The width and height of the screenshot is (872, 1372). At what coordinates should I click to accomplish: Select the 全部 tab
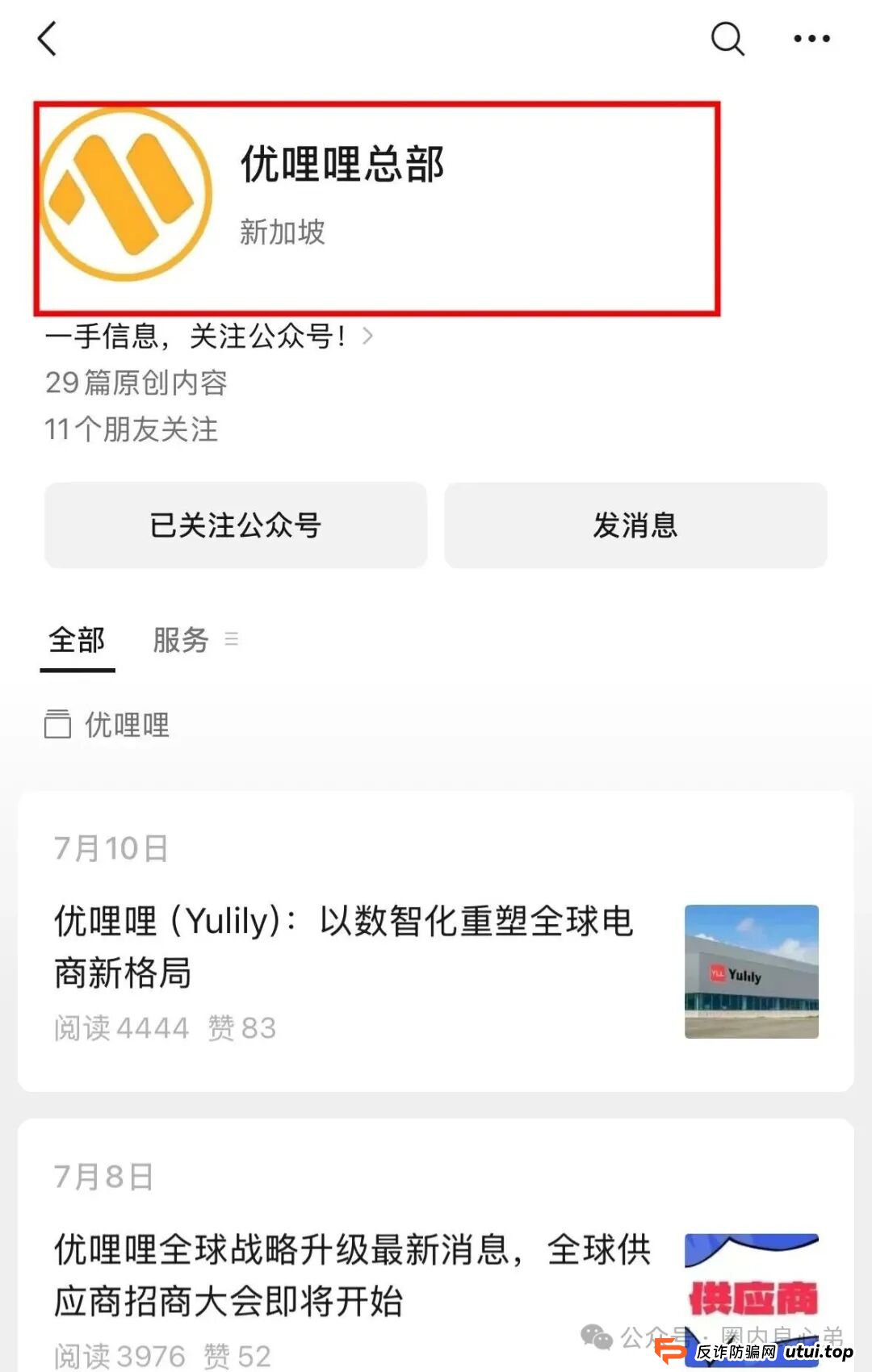77,639
